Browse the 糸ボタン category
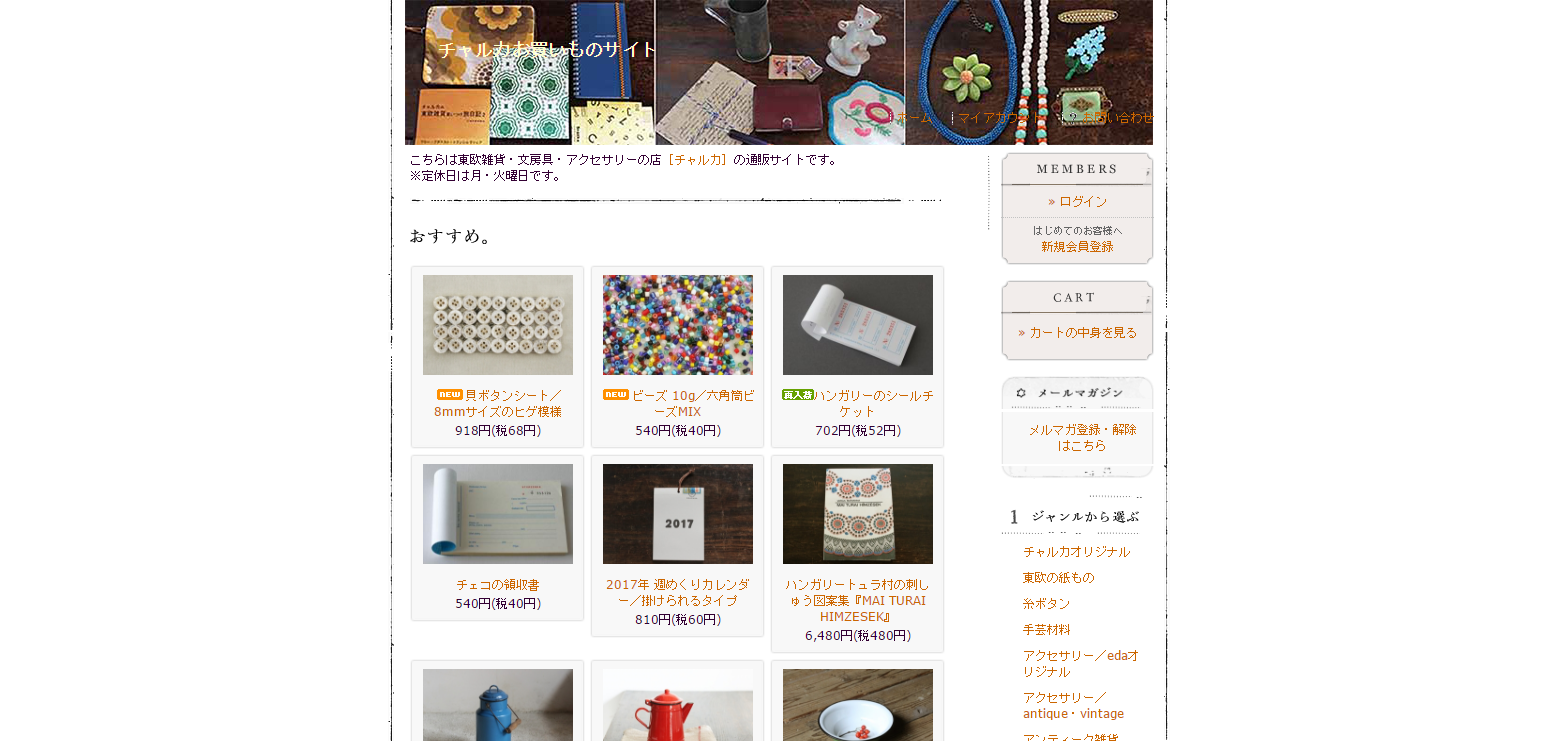This screenshot has height=741, width=1558. (1046, 604)
